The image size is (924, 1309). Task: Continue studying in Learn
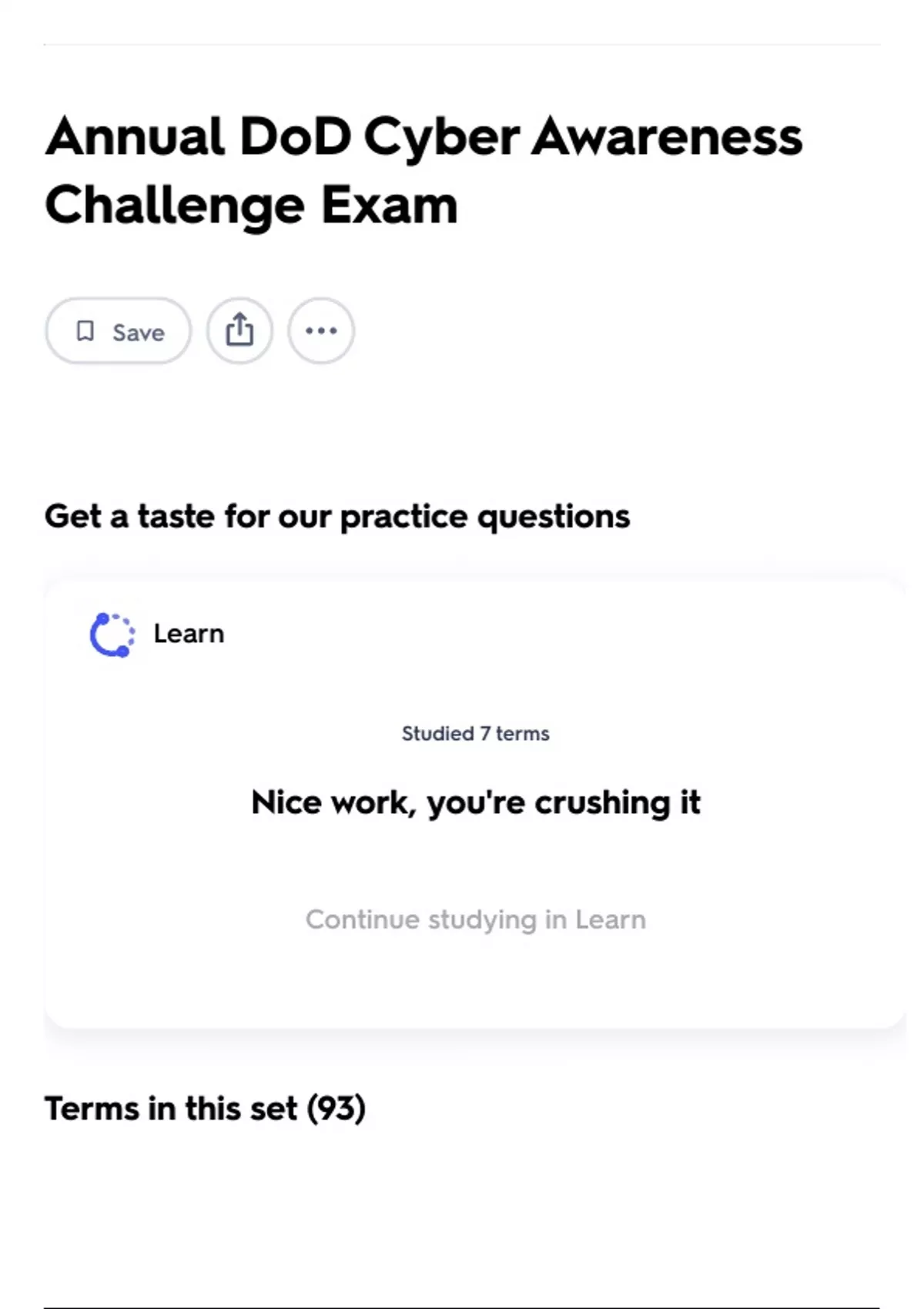tap(476, 919)
